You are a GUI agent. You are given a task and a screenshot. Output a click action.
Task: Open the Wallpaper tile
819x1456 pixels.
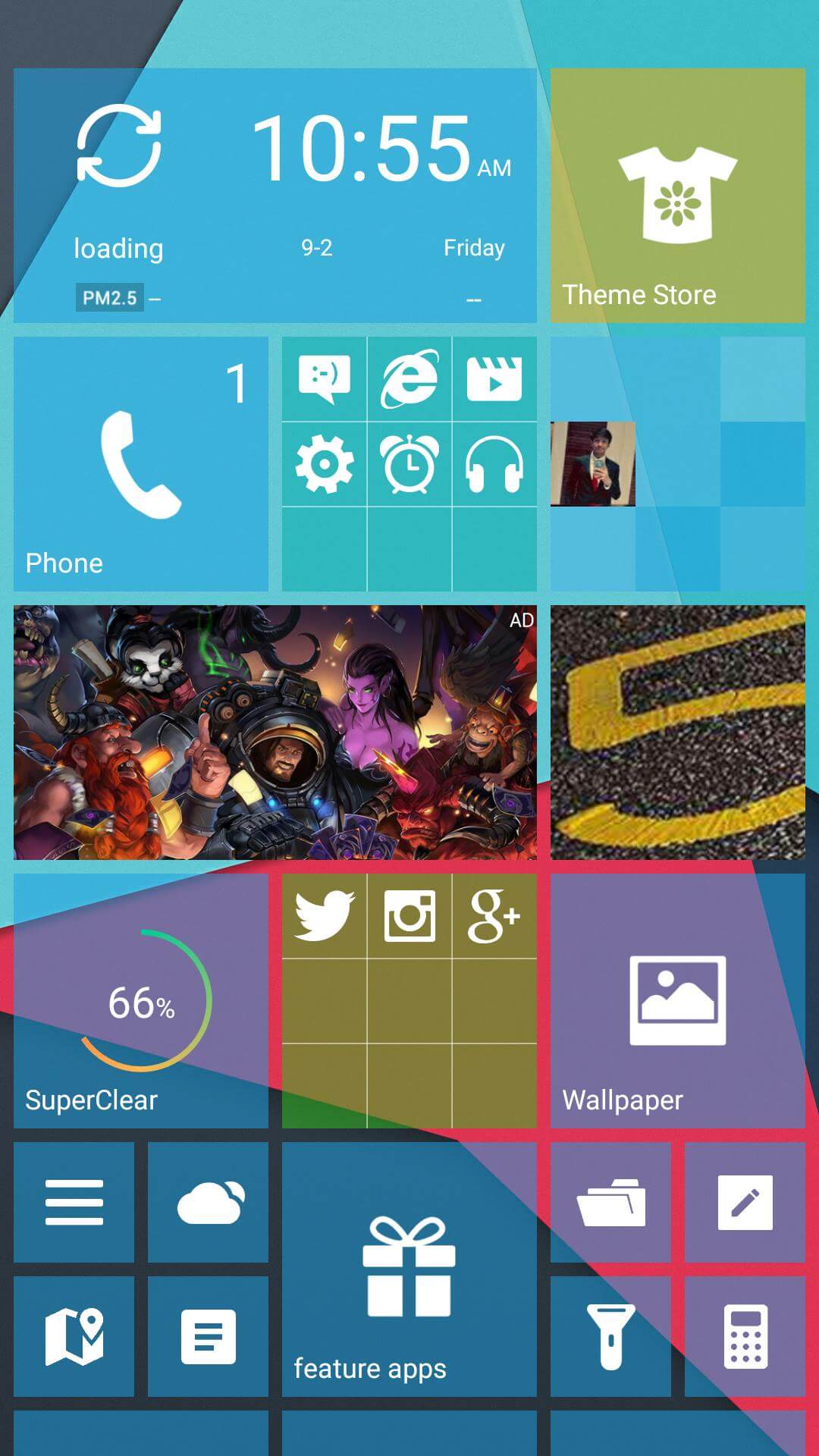[x=677, y=1001]
